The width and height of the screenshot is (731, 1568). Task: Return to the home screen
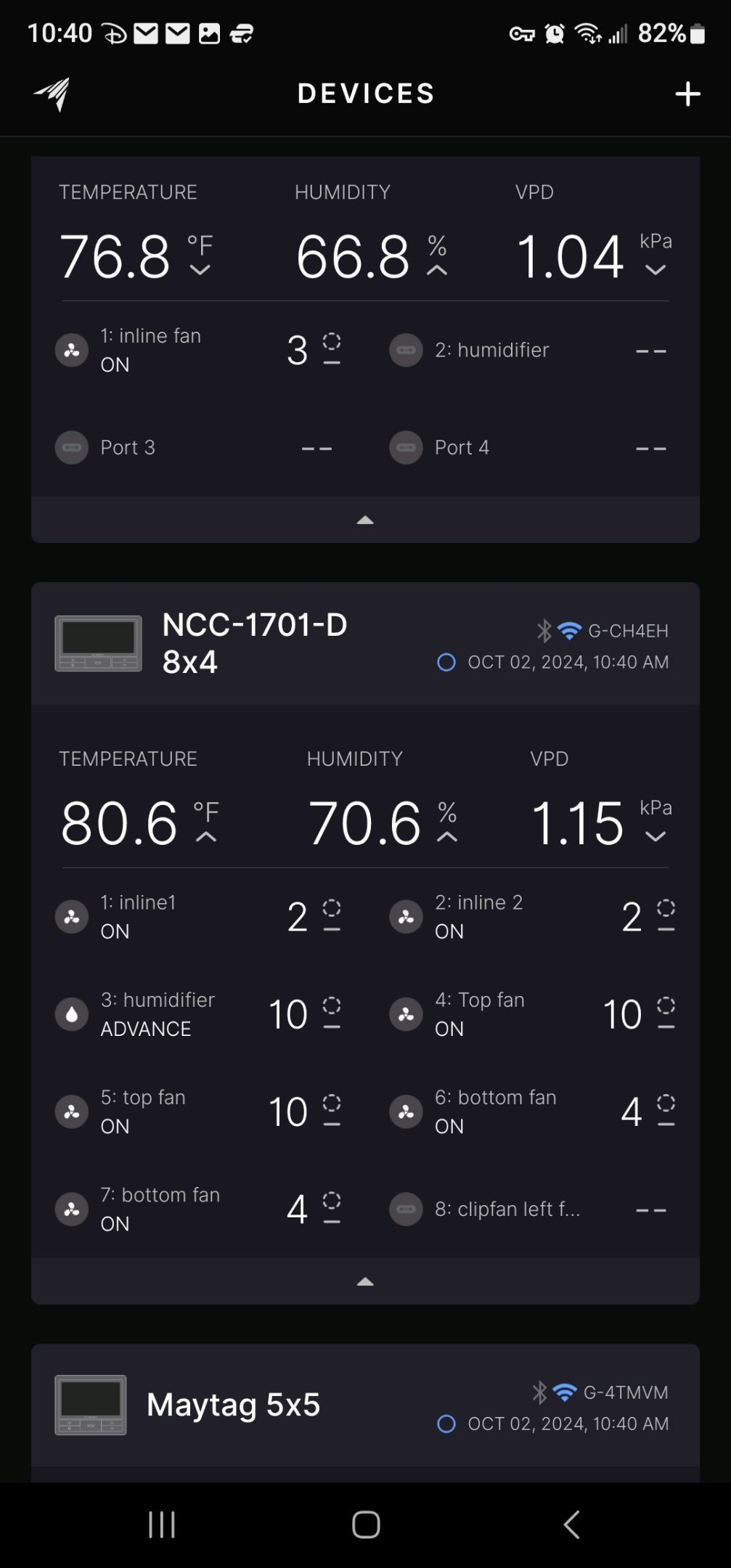(366, 1524)
